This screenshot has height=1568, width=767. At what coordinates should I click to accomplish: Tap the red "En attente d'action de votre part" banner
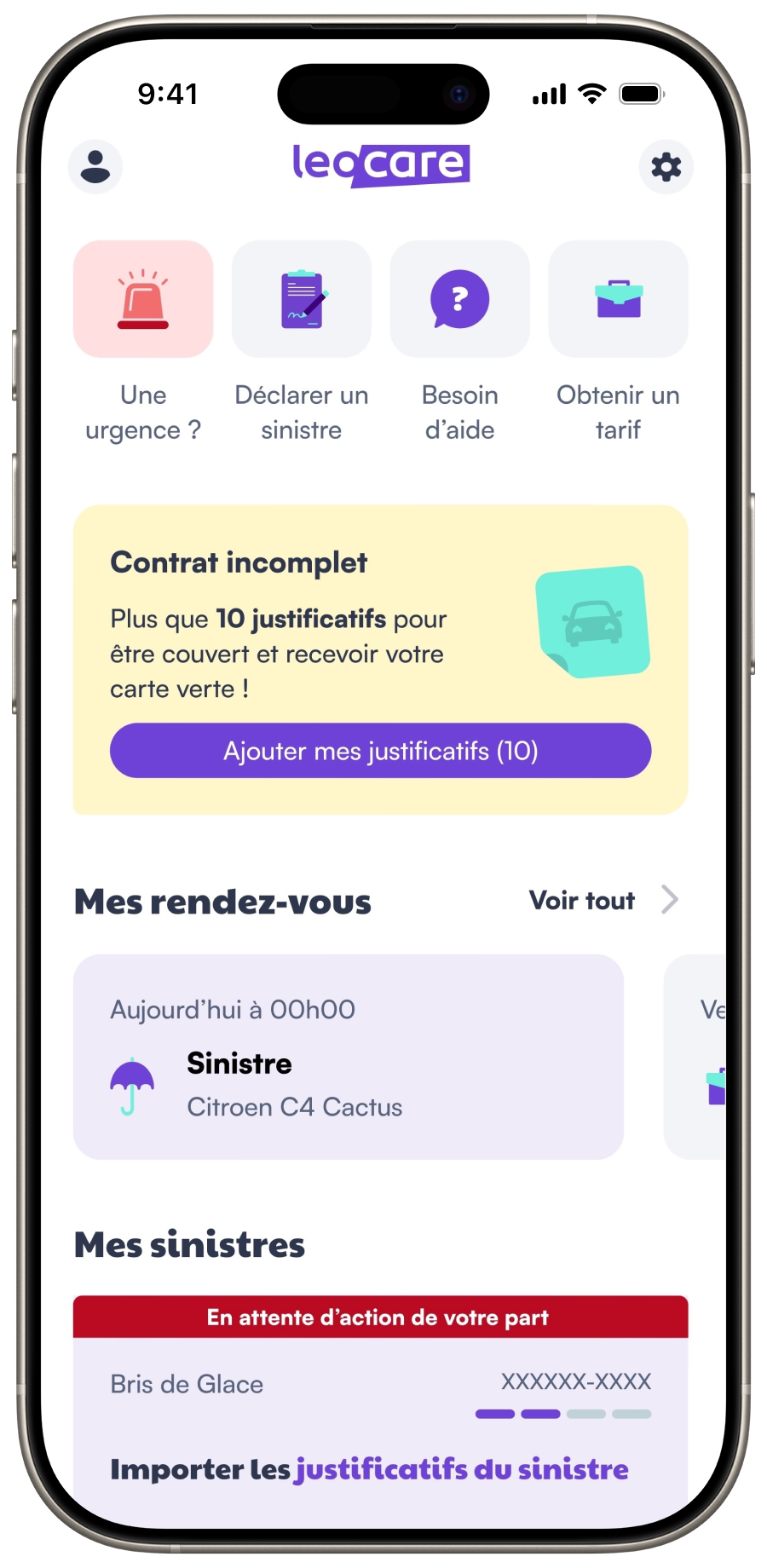[x=380, y=1317]
